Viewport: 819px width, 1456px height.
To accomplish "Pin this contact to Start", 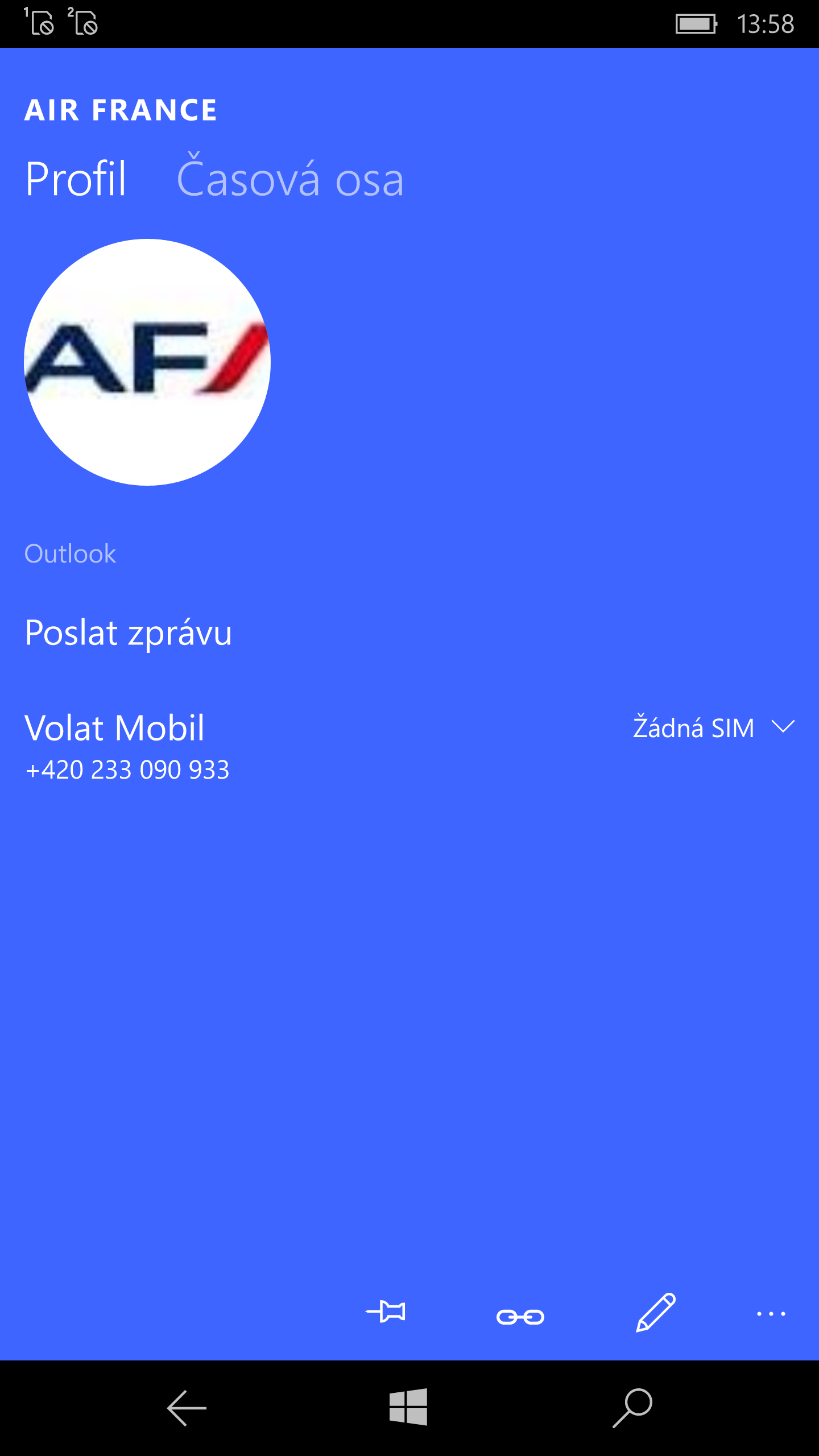I will pos(386,1313).
